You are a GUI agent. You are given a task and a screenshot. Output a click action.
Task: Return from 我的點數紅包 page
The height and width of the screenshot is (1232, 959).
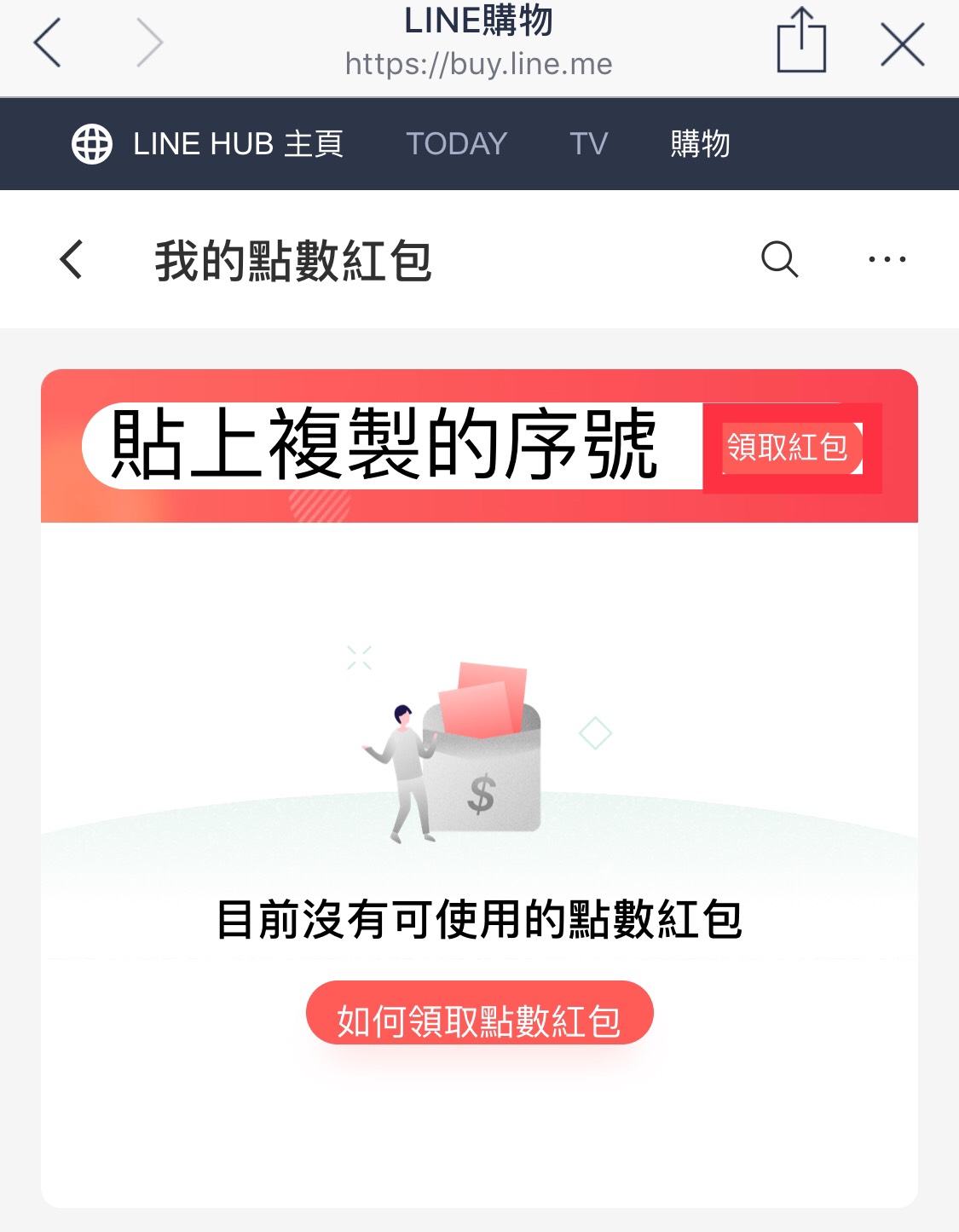tap(72, 259)
